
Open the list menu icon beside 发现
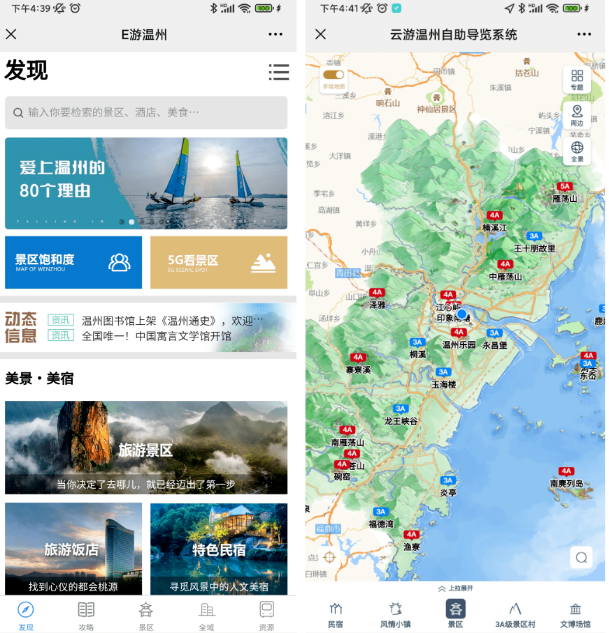point(278,72)
